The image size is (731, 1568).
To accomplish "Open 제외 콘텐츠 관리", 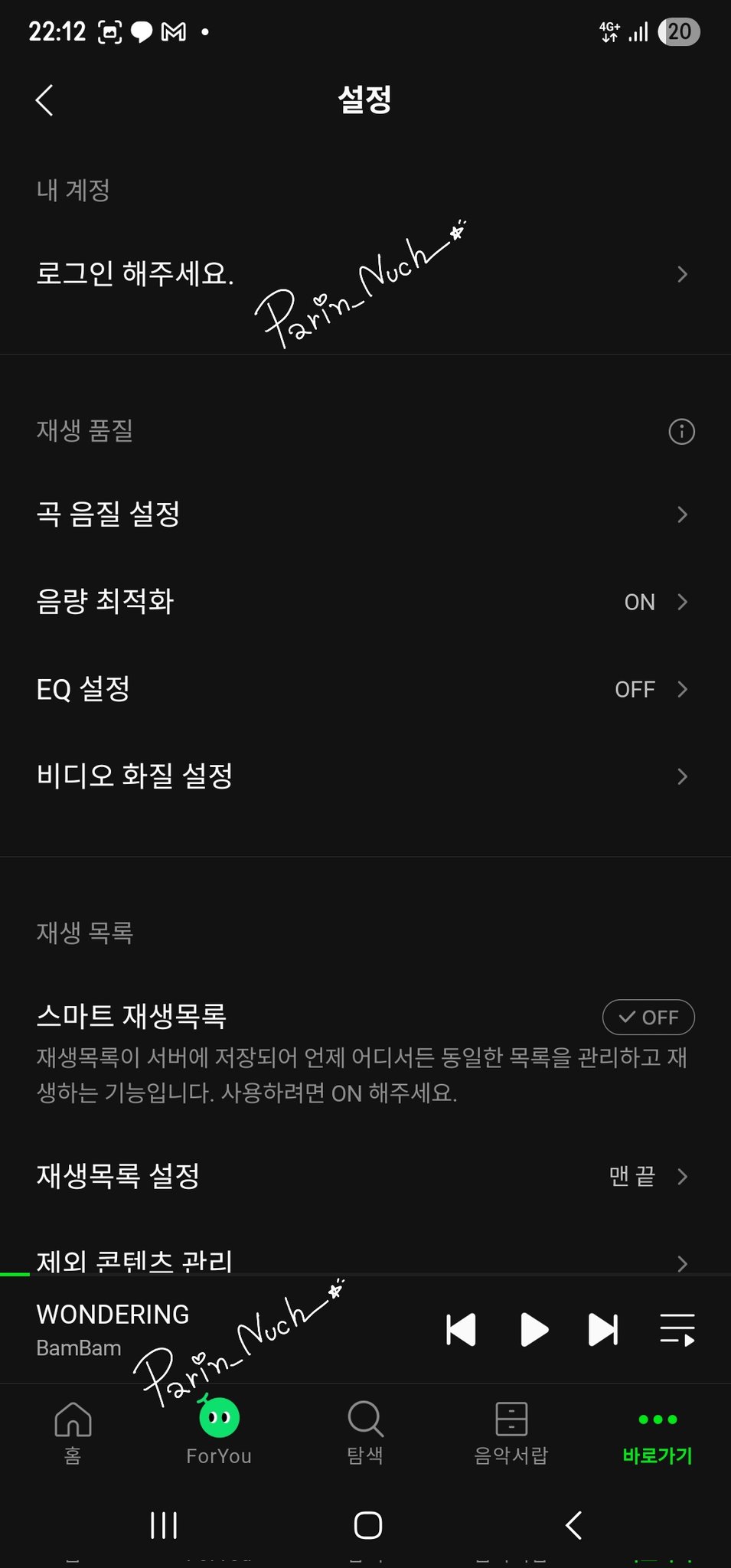I will point(364,1259).
